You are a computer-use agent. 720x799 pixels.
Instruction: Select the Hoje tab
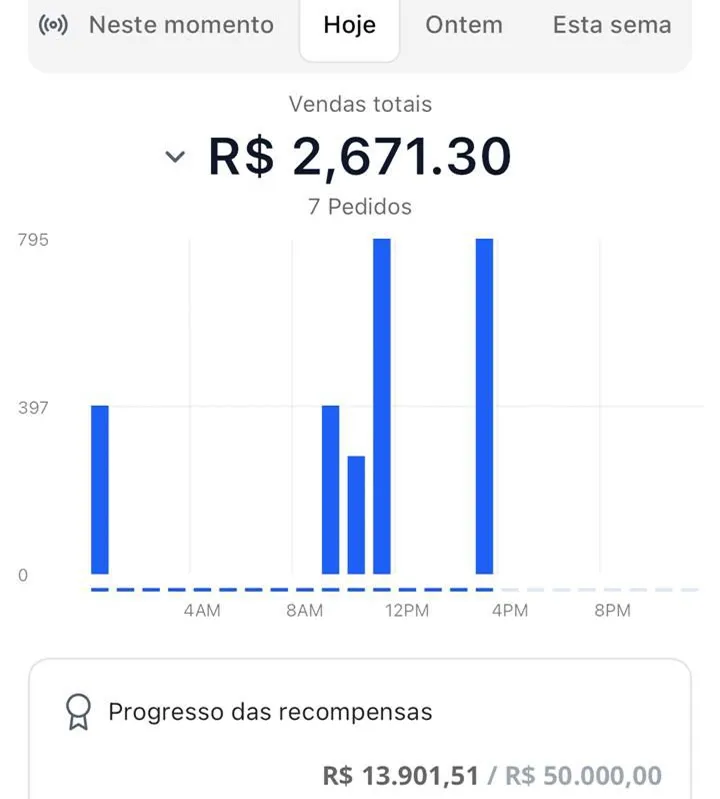pyautogui.click(x=349, y=25)
